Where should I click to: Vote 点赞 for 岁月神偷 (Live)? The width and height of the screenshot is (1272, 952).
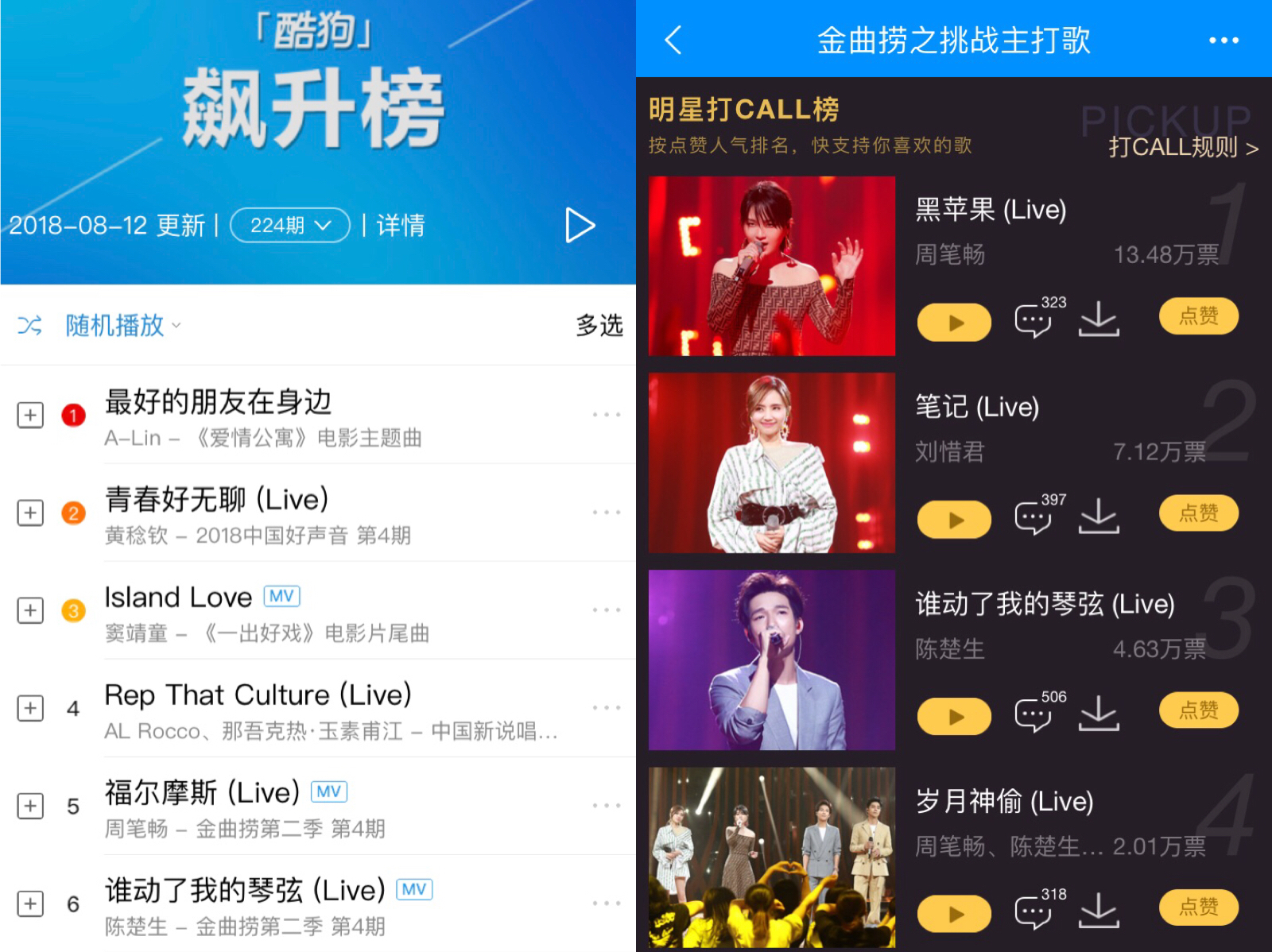[x=1198, y=907]
